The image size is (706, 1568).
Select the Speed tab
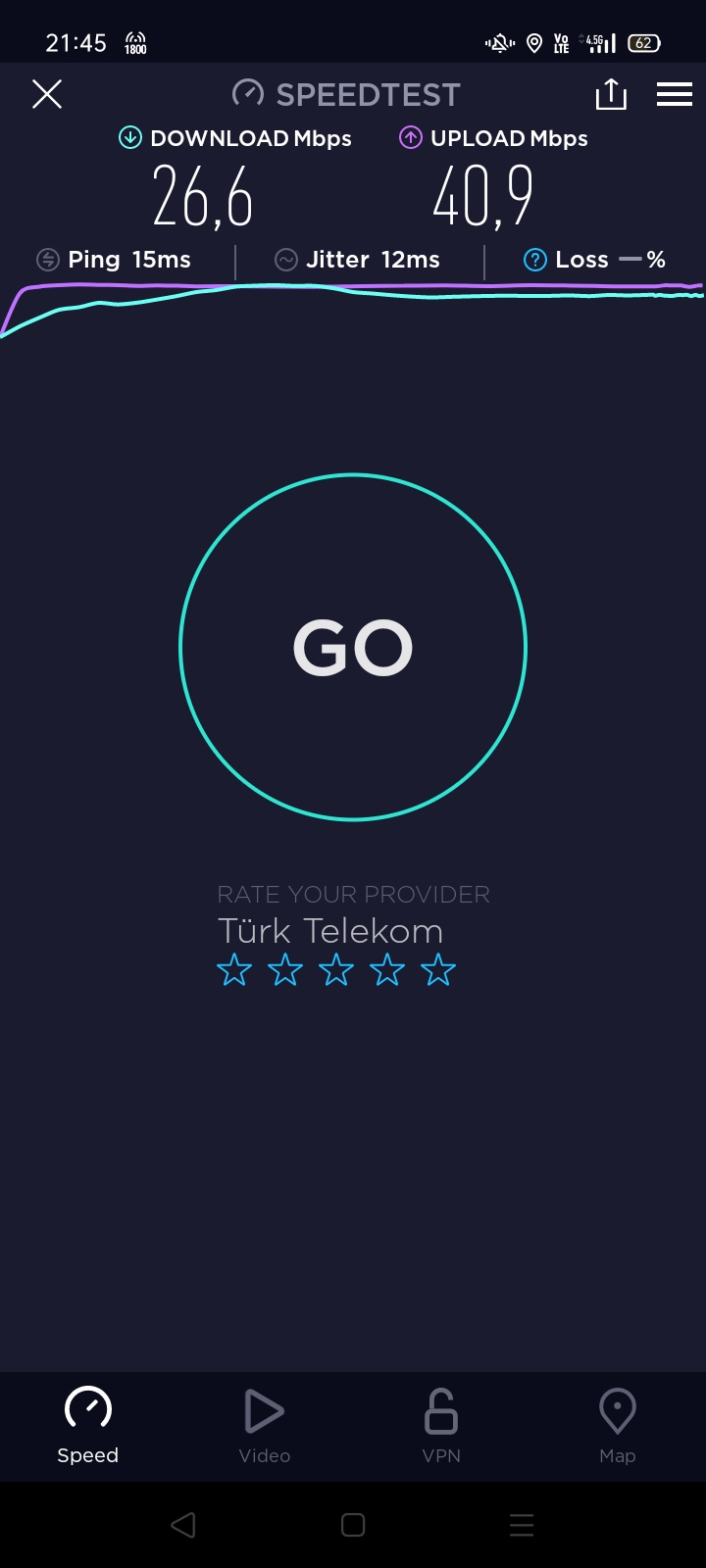[88, 1426]
